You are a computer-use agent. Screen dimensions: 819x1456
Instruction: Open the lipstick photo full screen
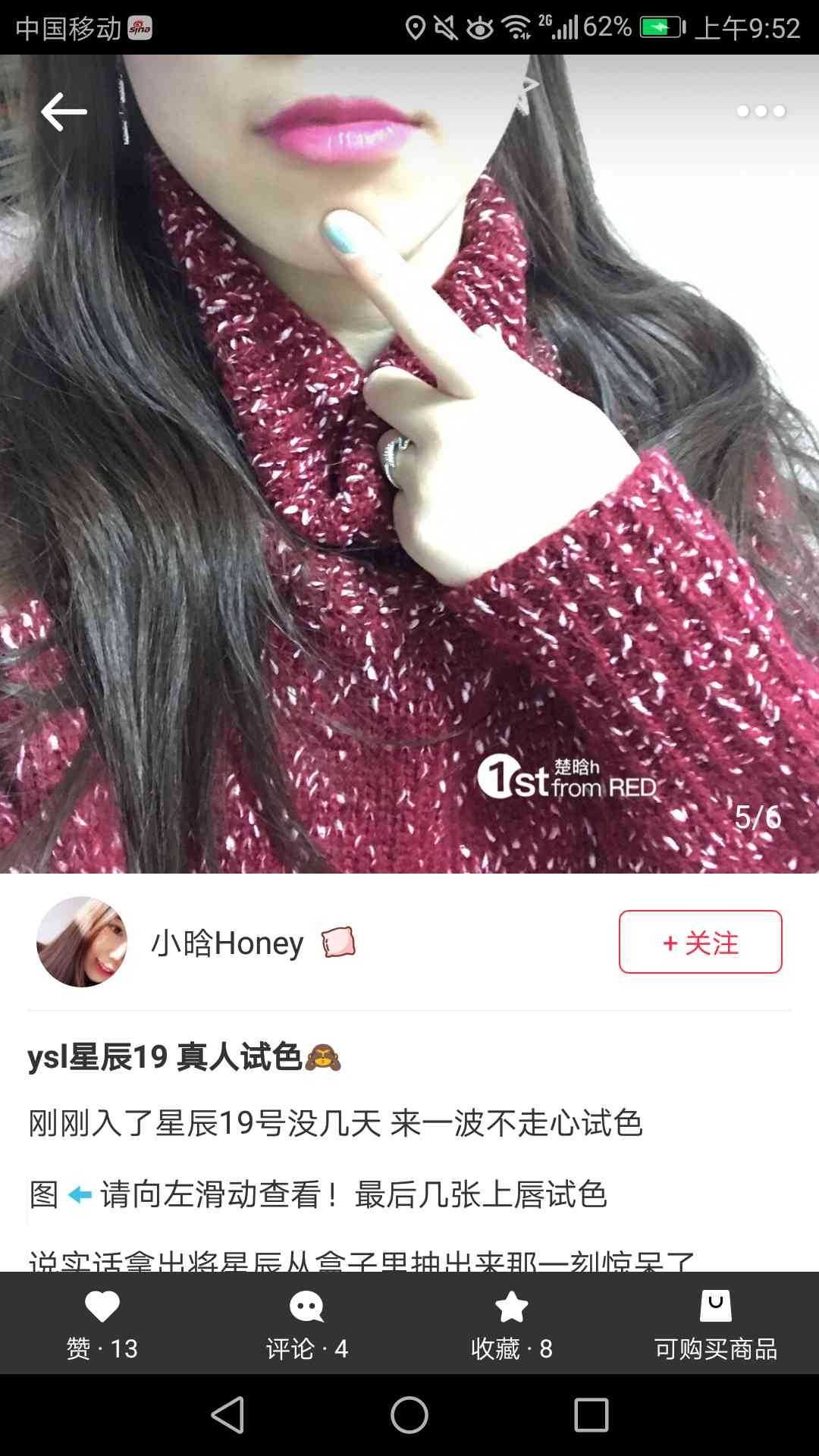point(409,464)
